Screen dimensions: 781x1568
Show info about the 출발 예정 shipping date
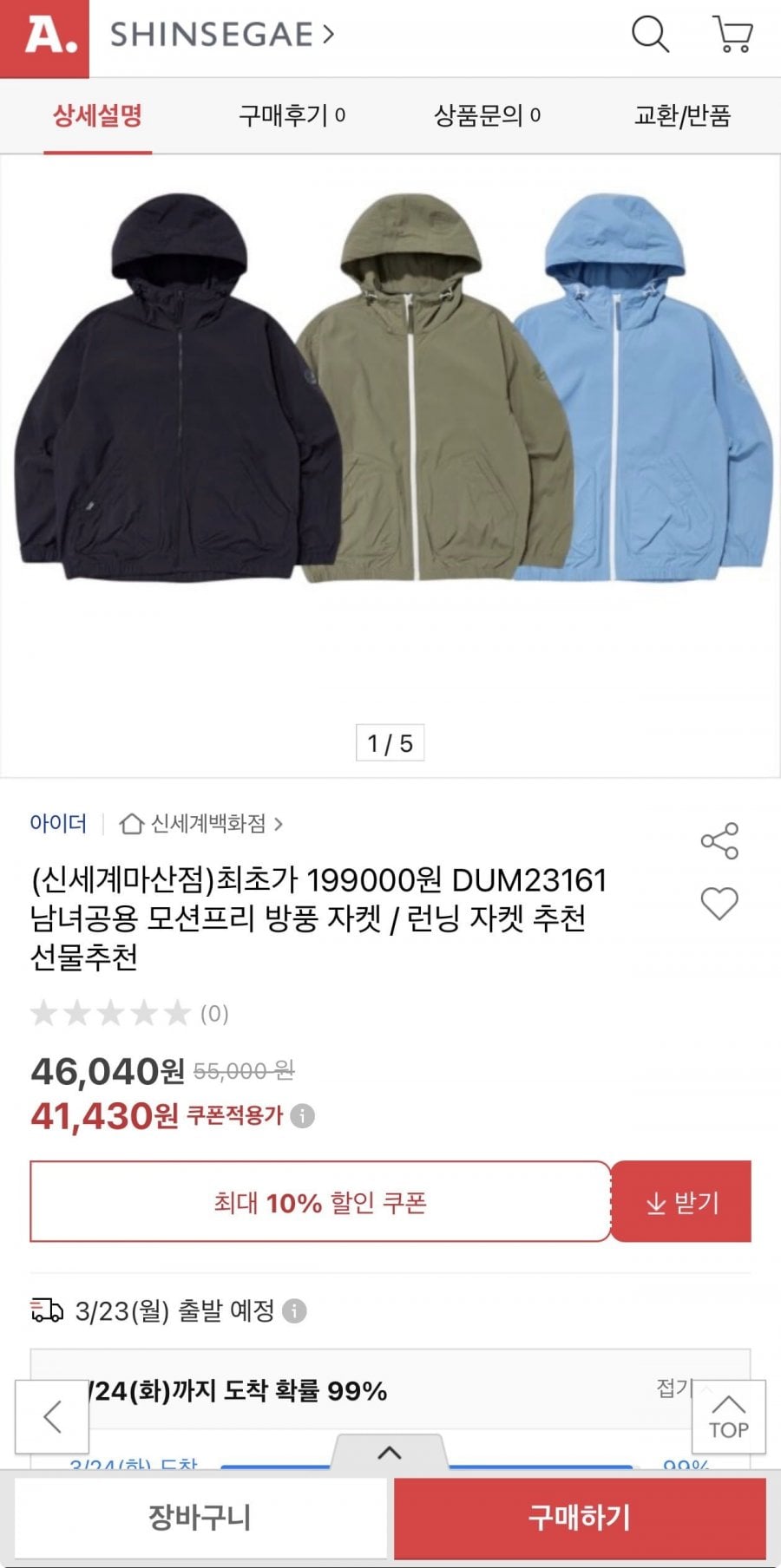(295, 1310)
